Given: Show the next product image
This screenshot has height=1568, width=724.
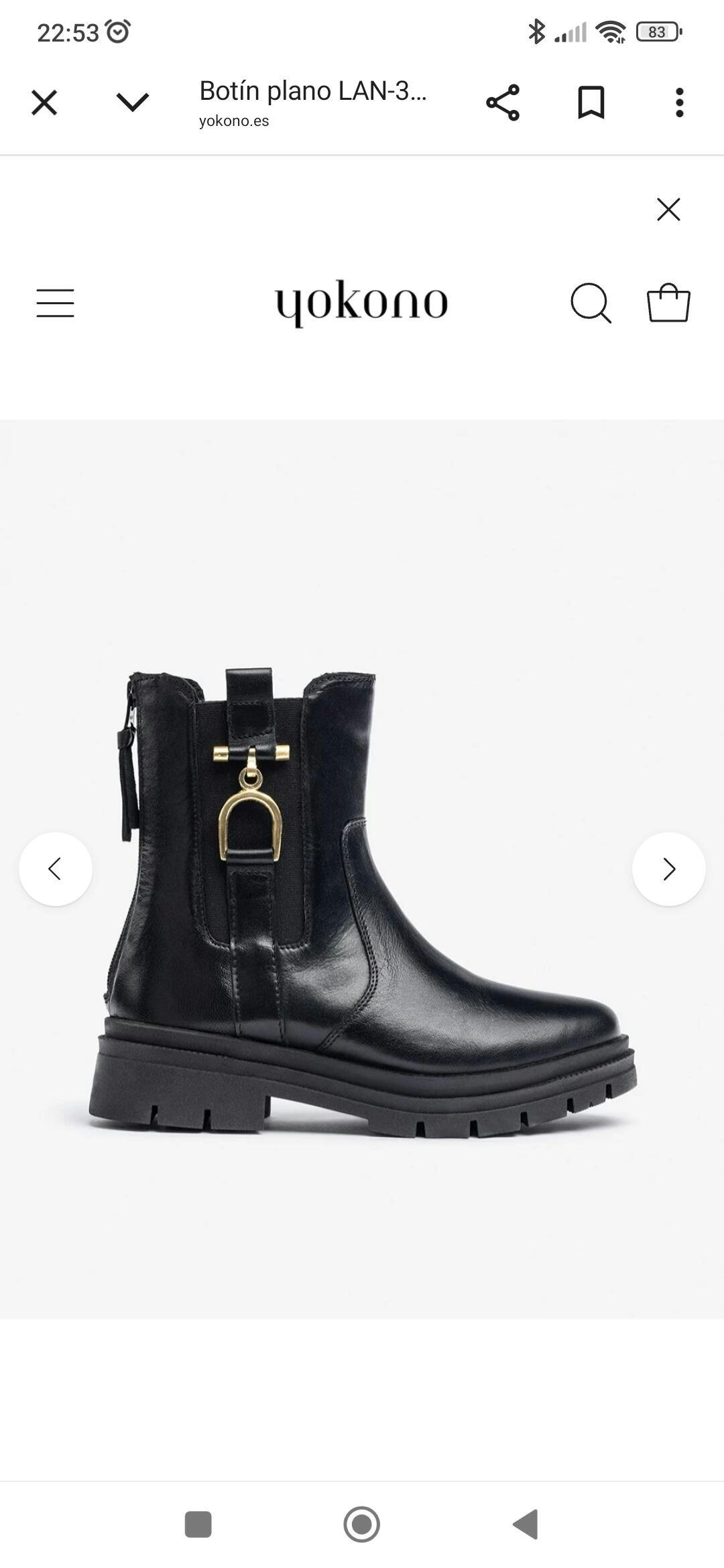Looking at the screenshot, I should pyautogui.click(x=668, y=869).
